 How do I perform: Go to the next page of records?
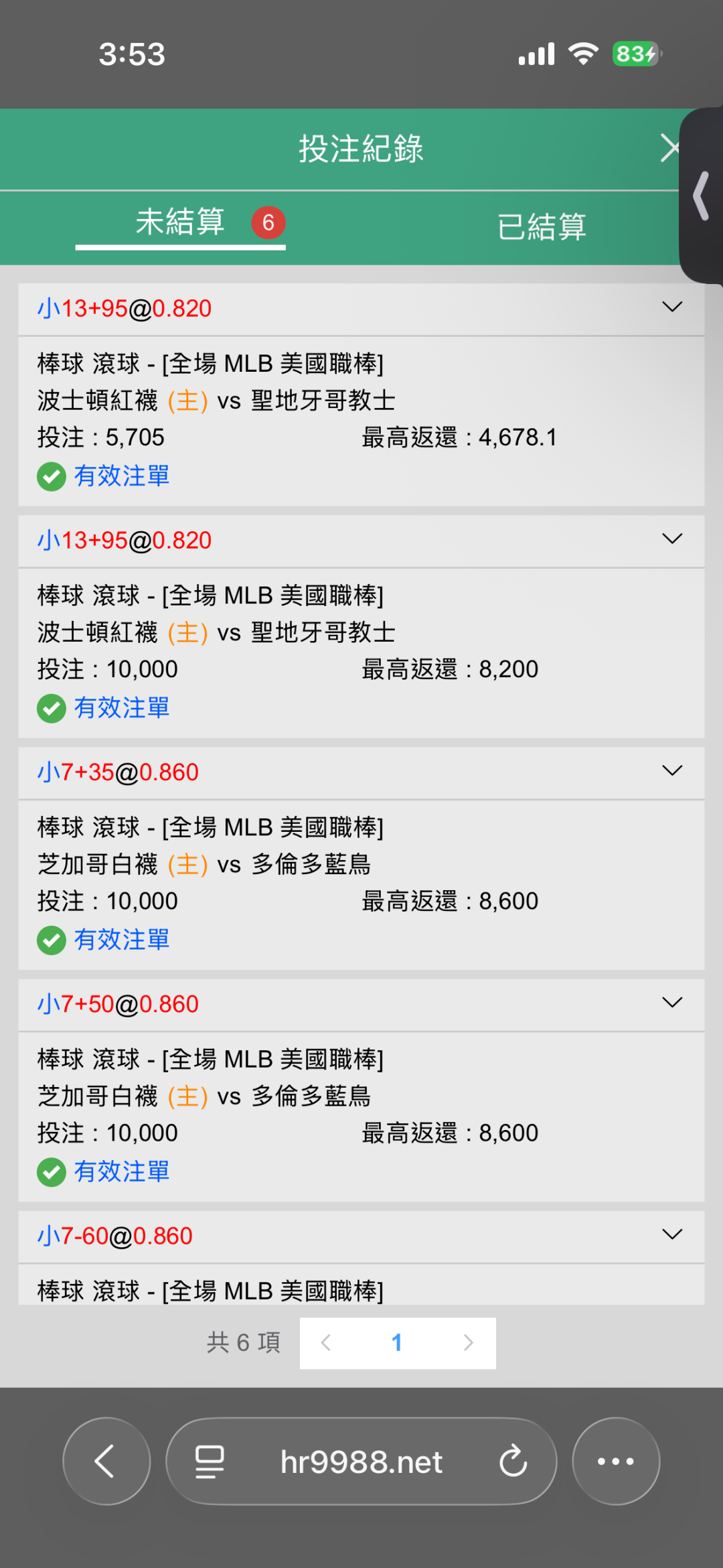(468, 1342)
